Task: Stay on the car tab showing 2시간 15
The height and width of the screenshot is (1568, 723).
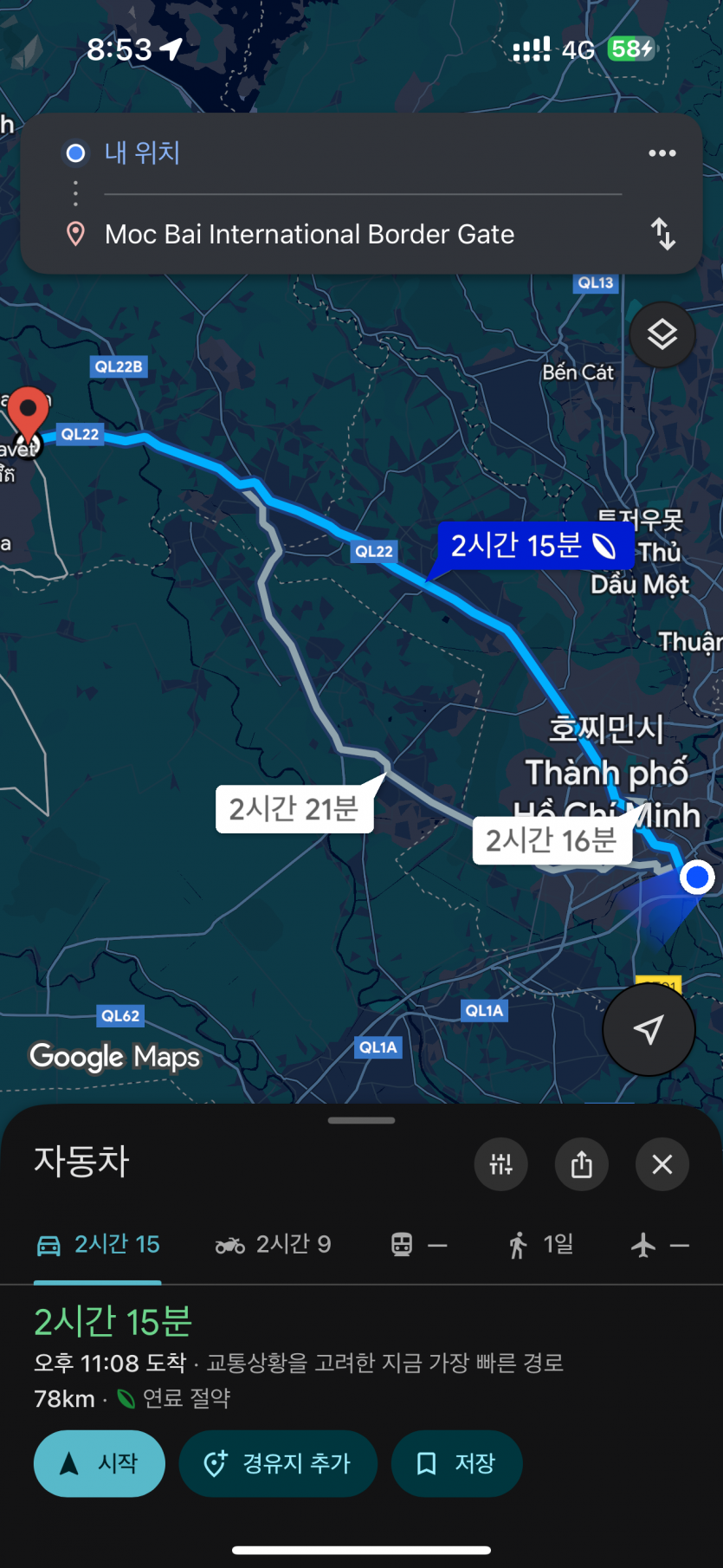Action: click(x=97, y=1244)
